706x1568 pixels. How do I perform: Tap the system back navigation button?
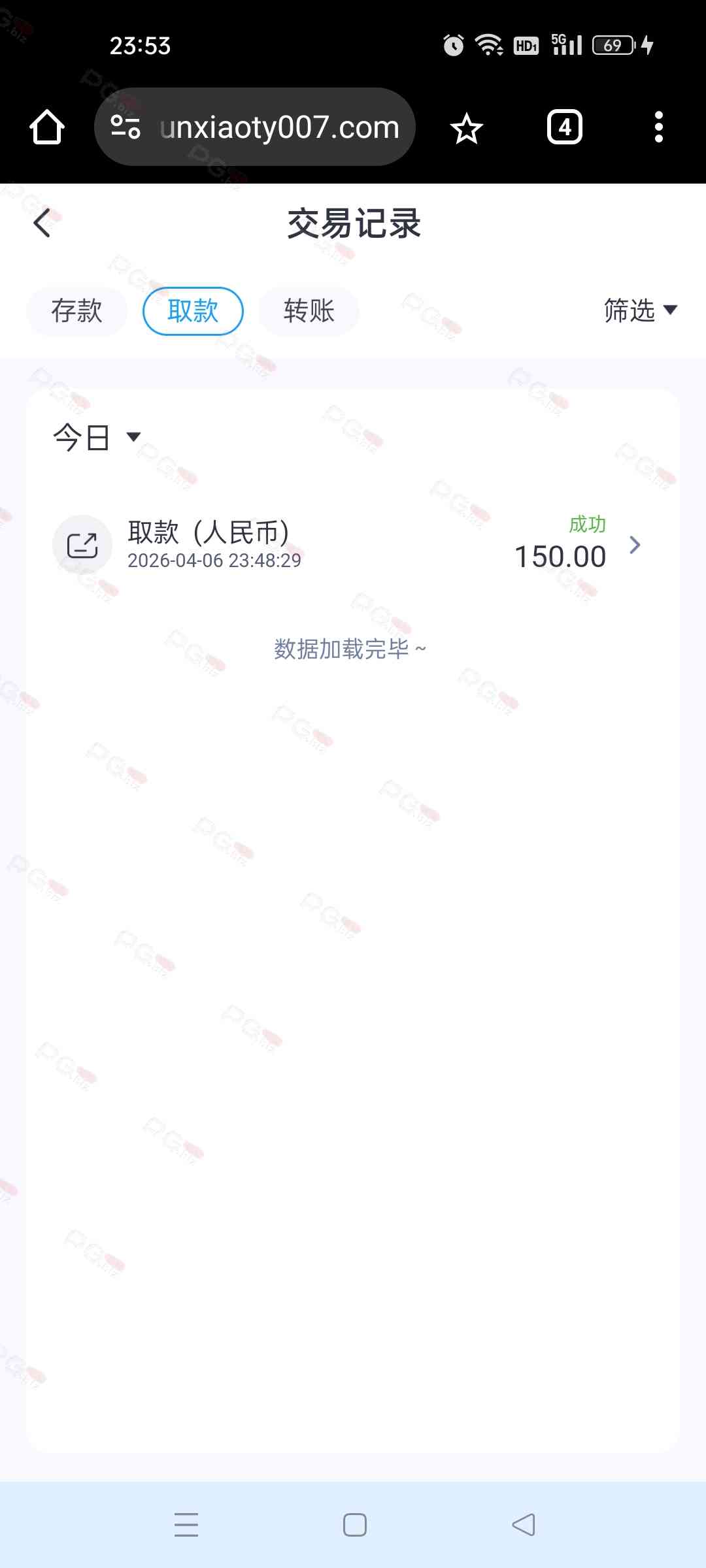tap(523, 1525)
